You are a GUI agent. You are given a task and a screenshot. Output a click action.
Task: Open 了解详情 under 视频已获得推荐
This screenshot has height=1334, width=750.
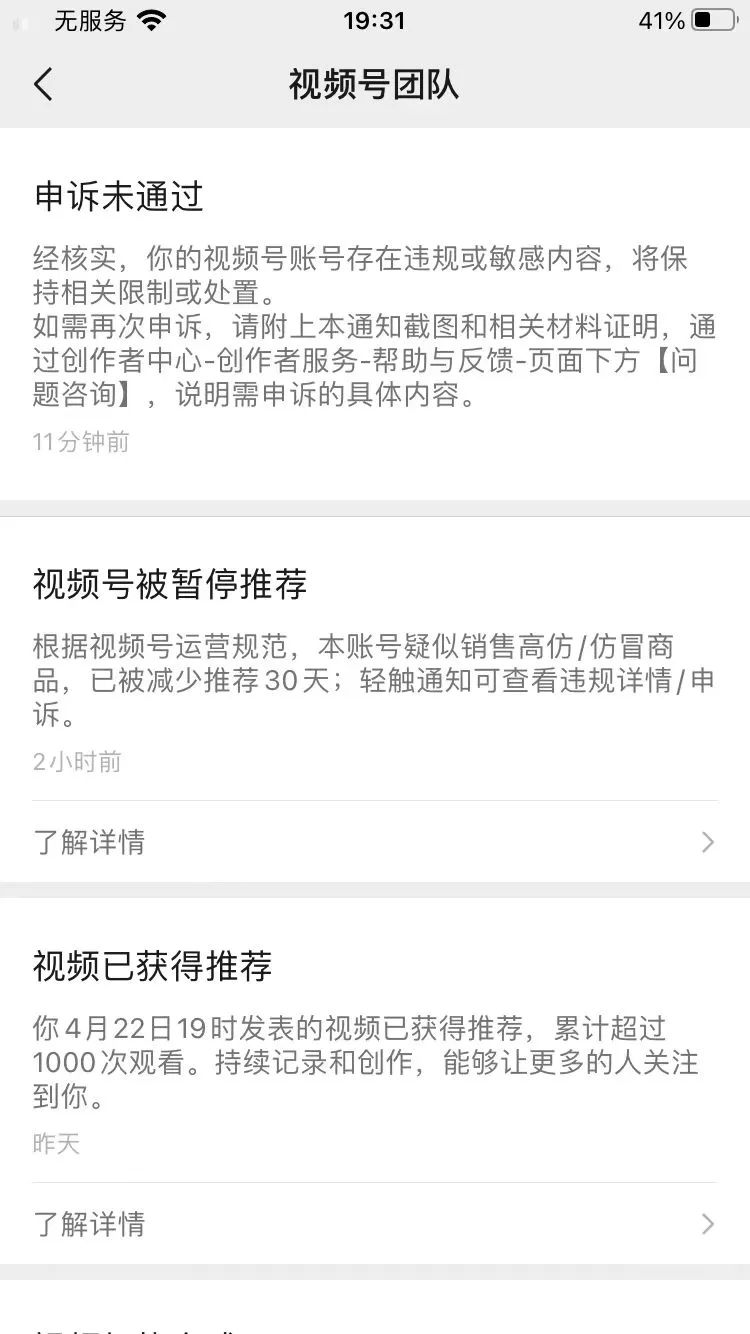[x=375, y=1224]
